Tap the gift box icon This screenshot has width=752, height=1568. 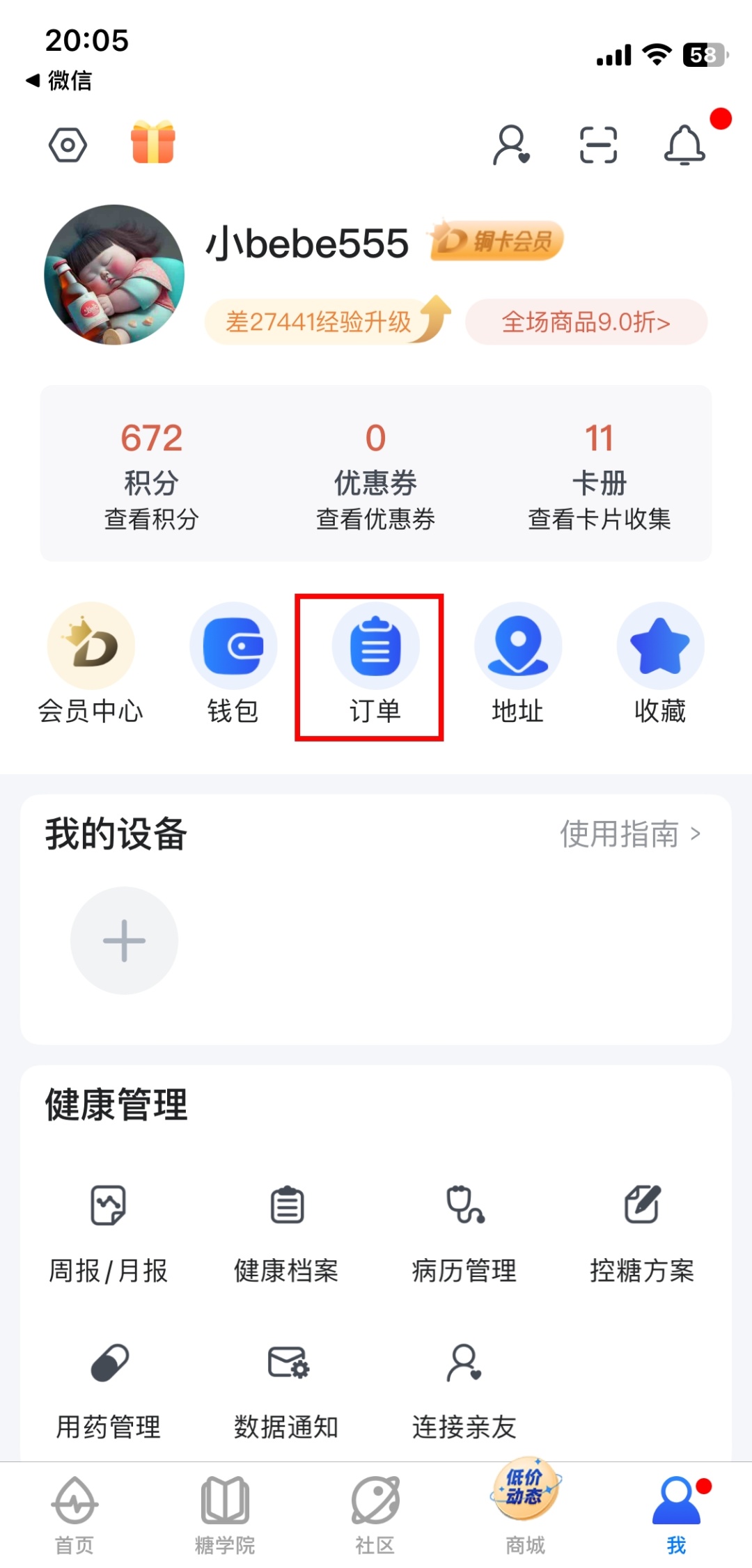(x=153, y=143)
